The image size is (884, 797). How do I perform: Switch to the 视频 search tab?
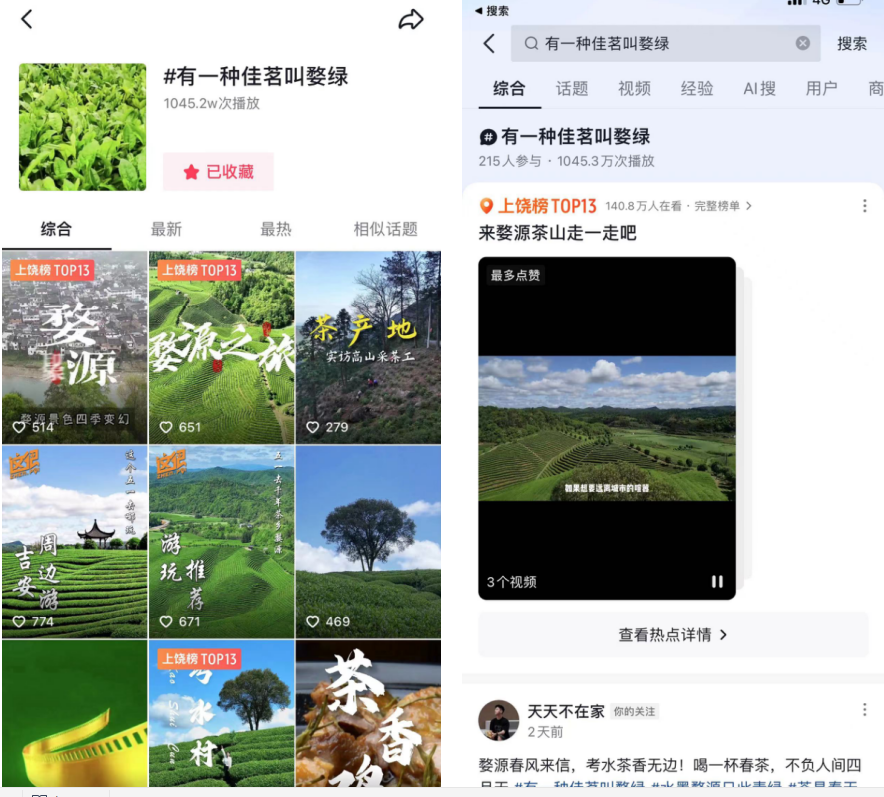point(634,88)
